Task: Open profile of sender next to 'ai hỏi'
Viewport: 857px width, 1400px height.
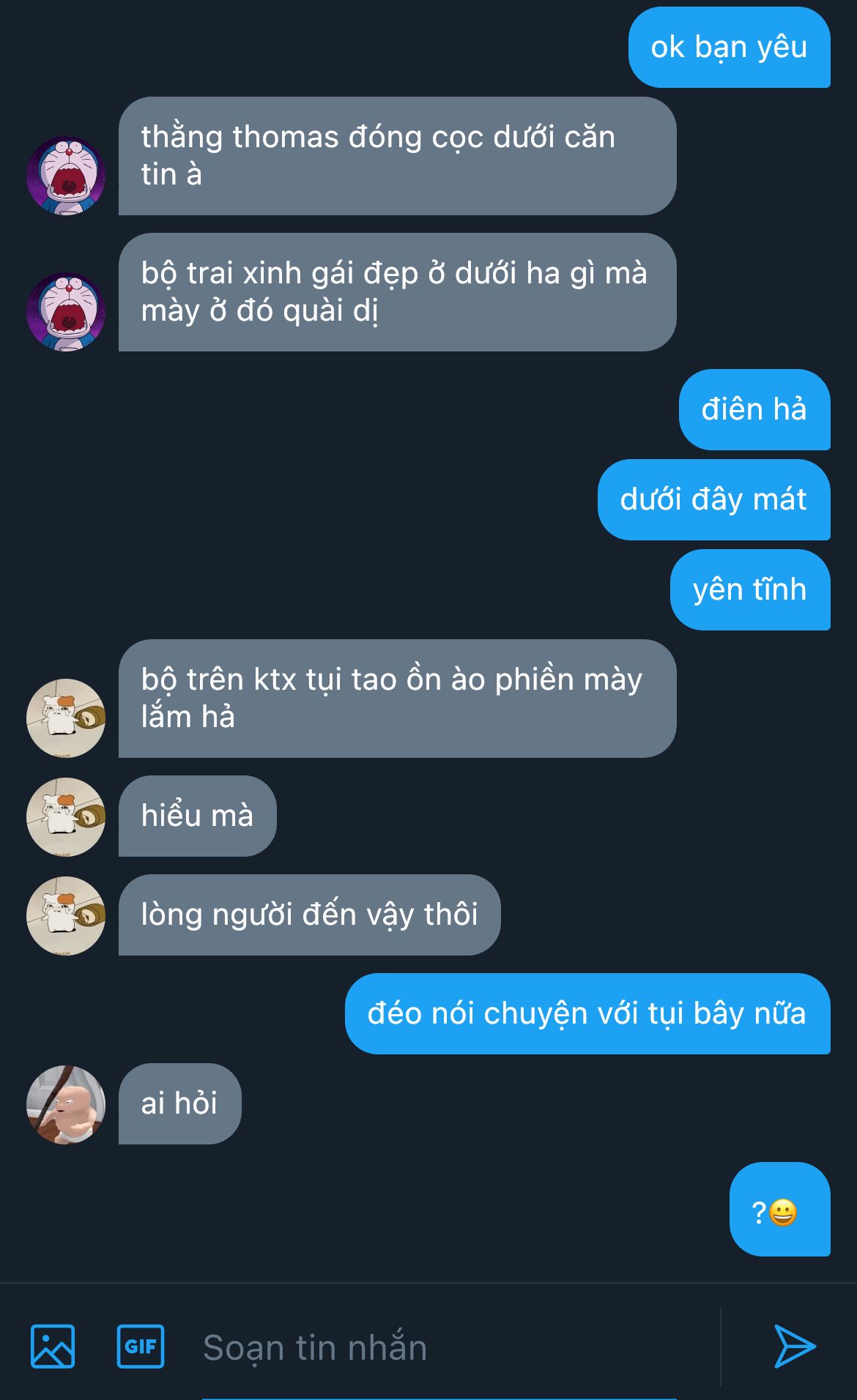Action: coord(66,1104)
